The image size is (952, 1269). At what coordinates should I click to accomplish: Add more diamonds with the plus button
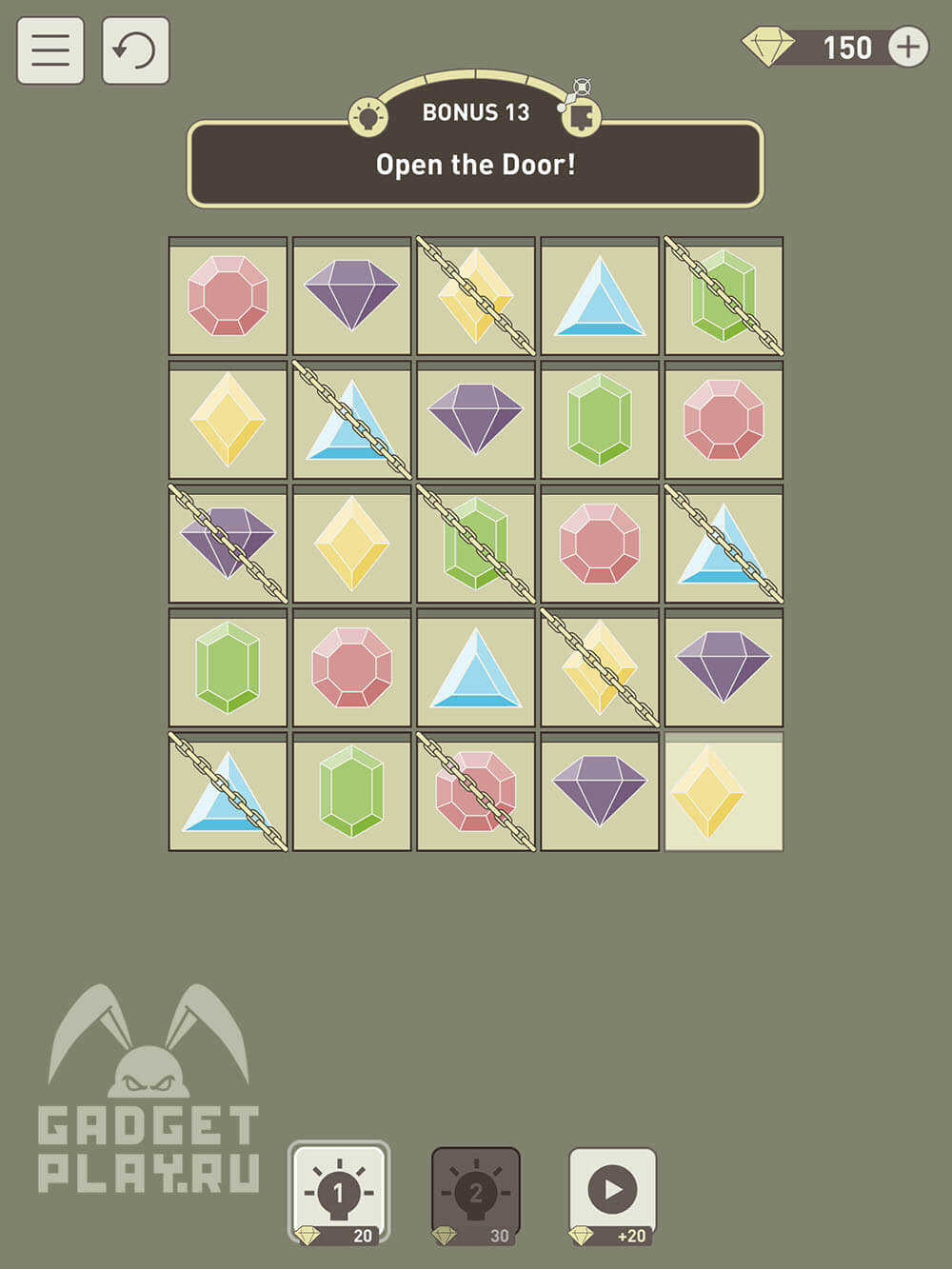[908, 47]
